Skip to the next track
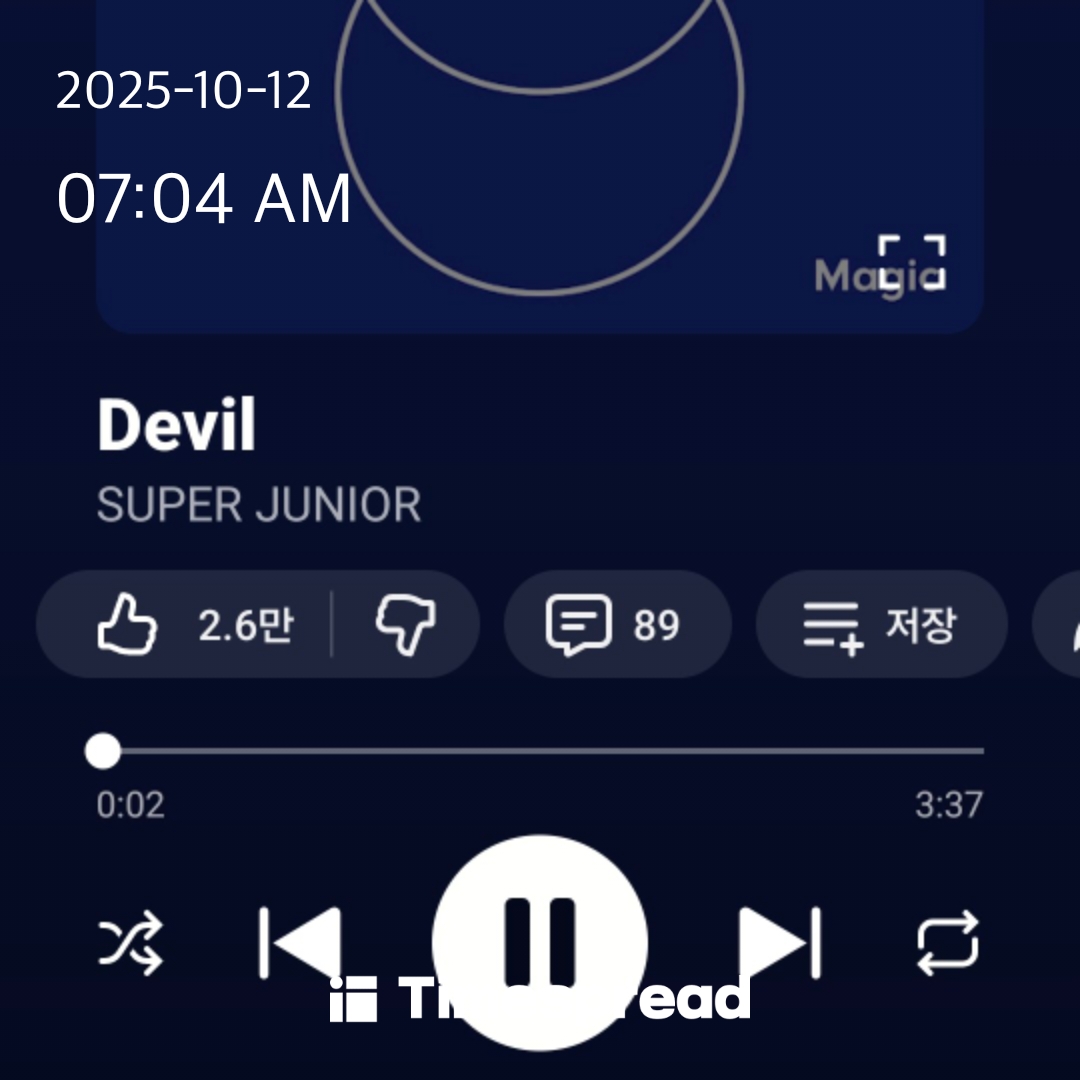Image resolution: width=1080 pixels, height=1080 pixels. (780, 942)
